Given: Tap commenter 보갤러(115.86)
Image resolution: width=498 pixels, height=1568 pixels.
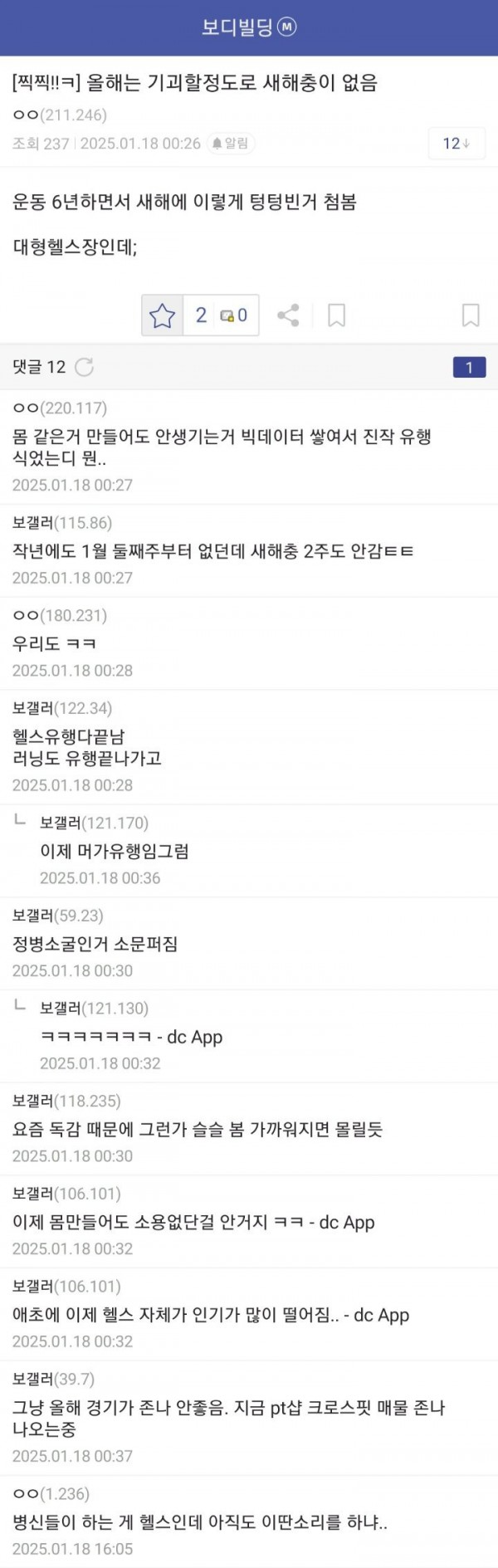Looking at the screenshot, I should tap(62, 523).
